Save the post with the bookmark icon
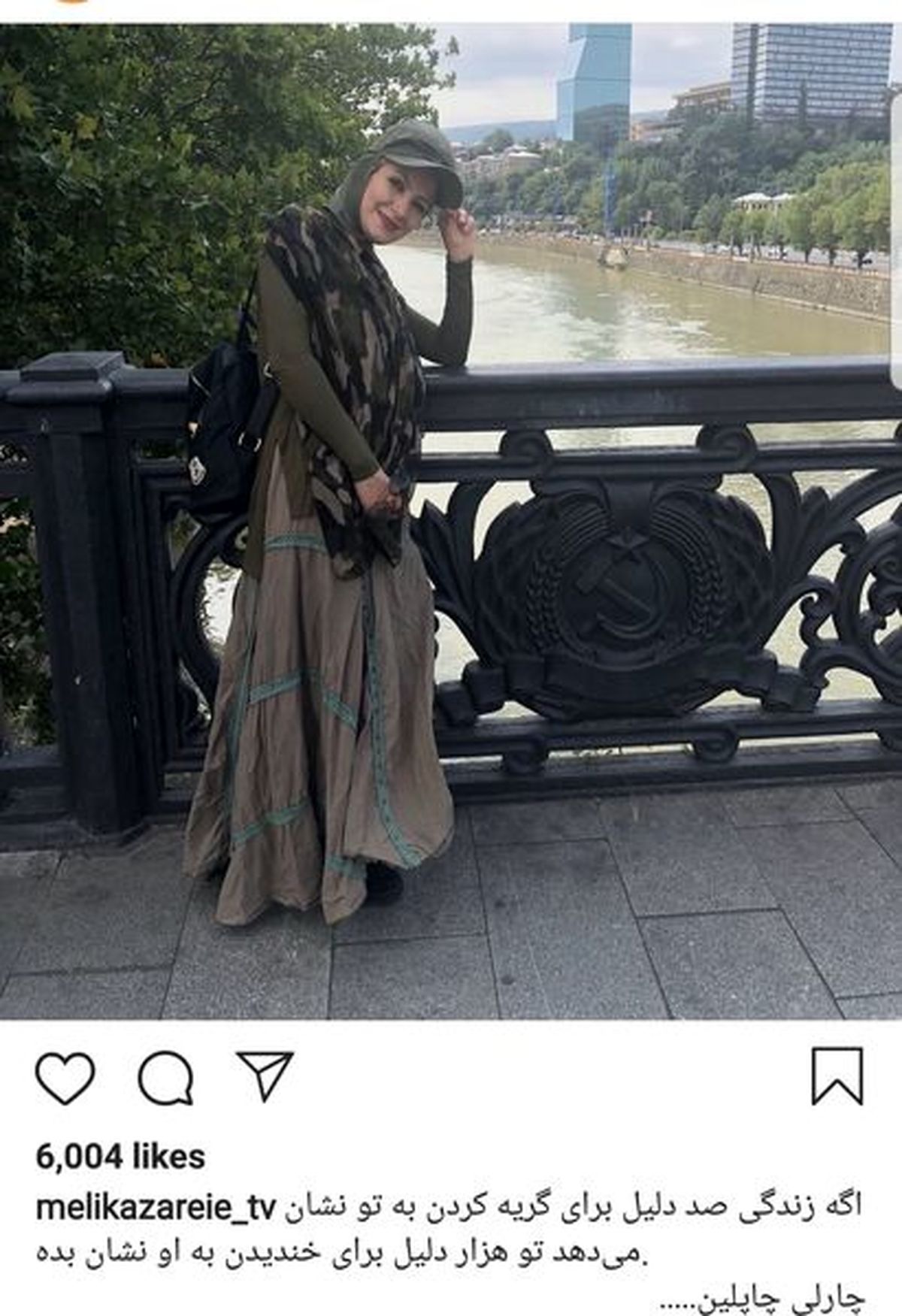 coord(837,1076)
